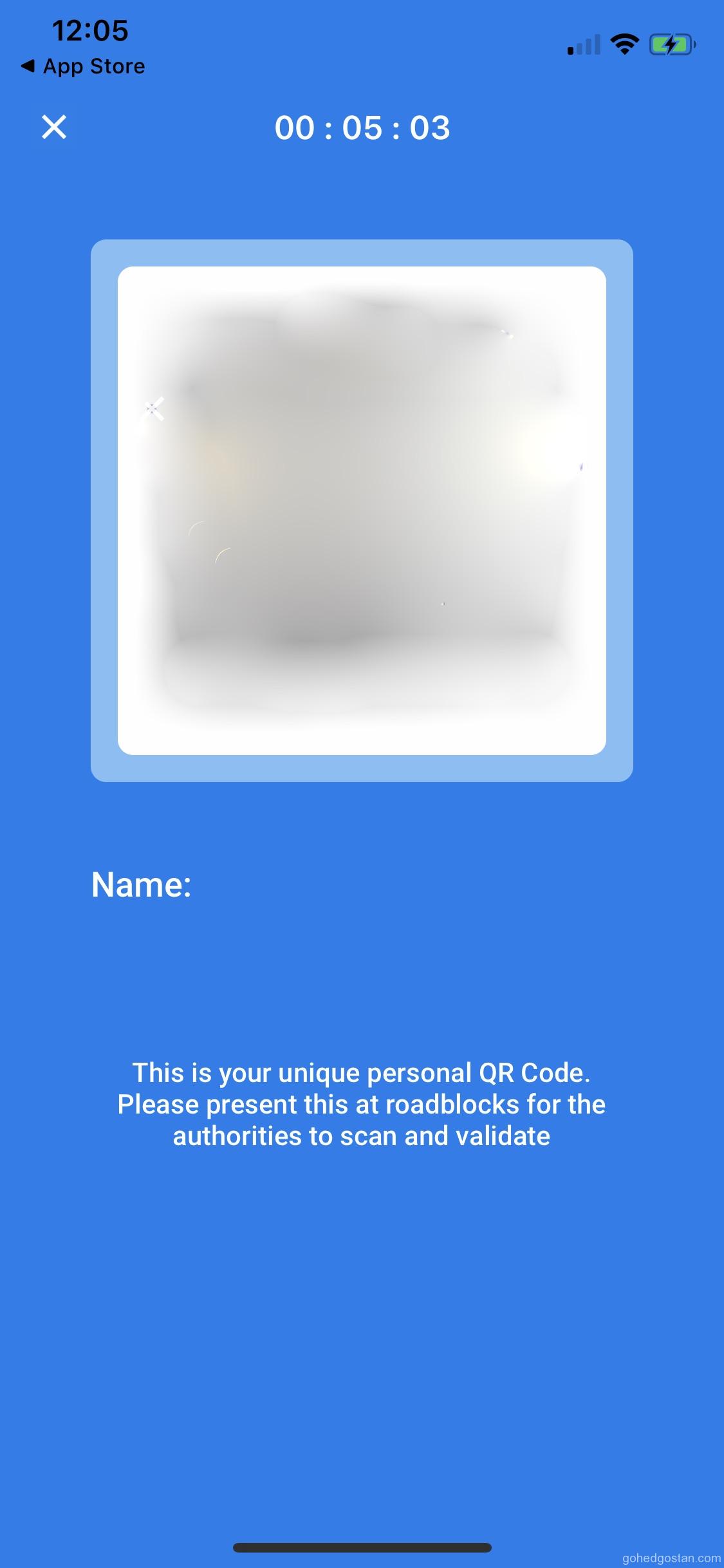Close the QR code screen
The image size is (724, 1568).
click(x=54, y=127)
